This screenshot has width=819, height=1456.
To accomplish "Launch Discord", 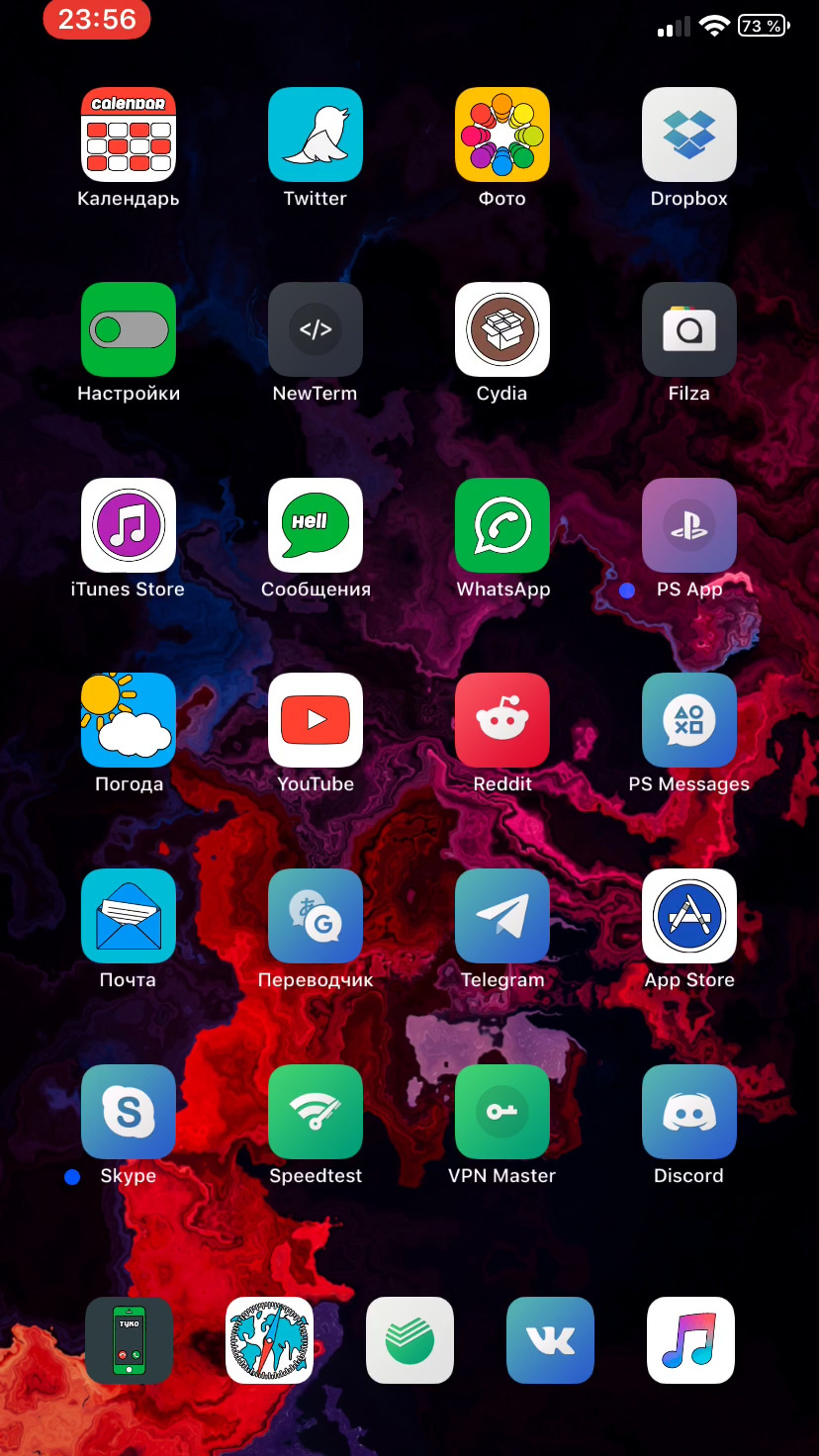I will click(689, 1112).
